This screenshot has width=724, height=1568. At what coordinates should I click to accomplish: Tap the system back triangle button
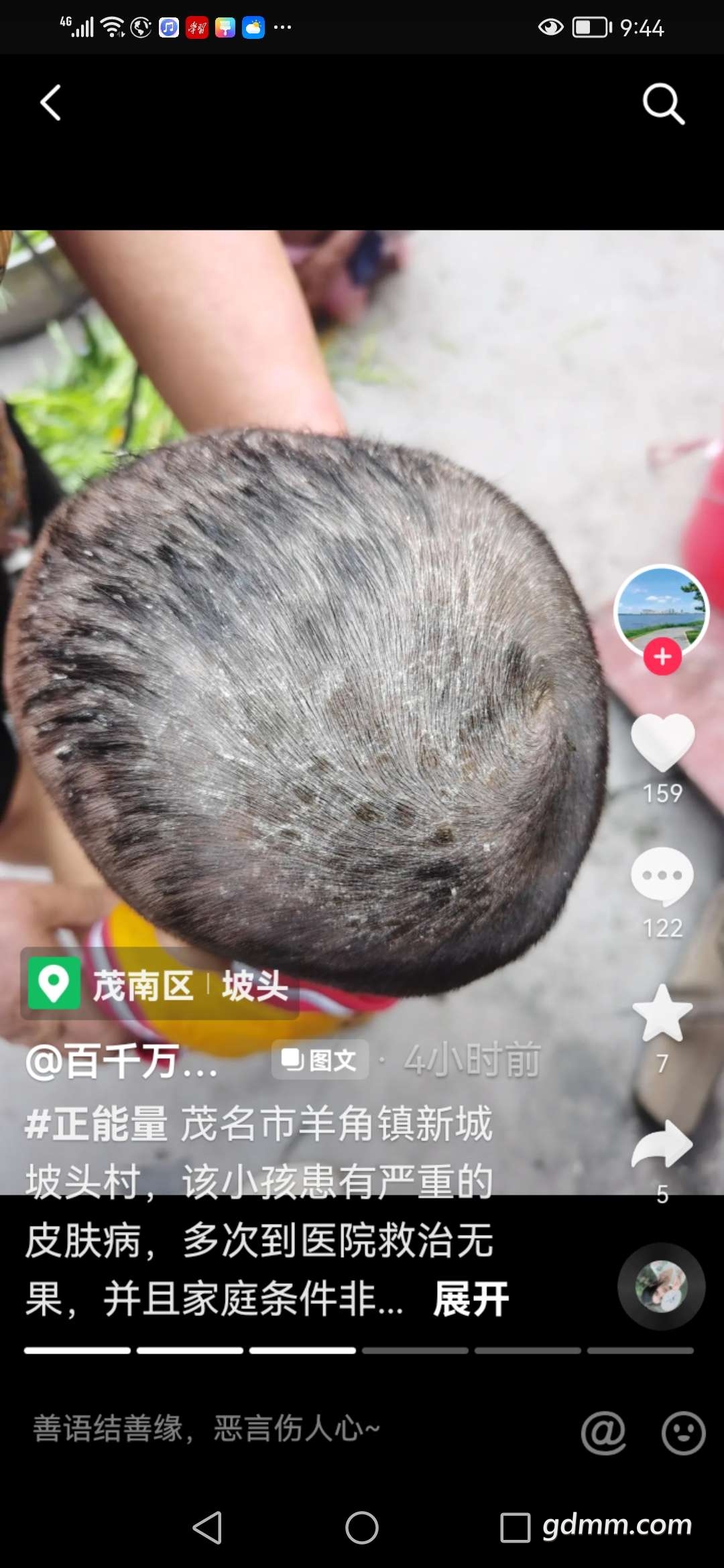(x=208, y=1528)
